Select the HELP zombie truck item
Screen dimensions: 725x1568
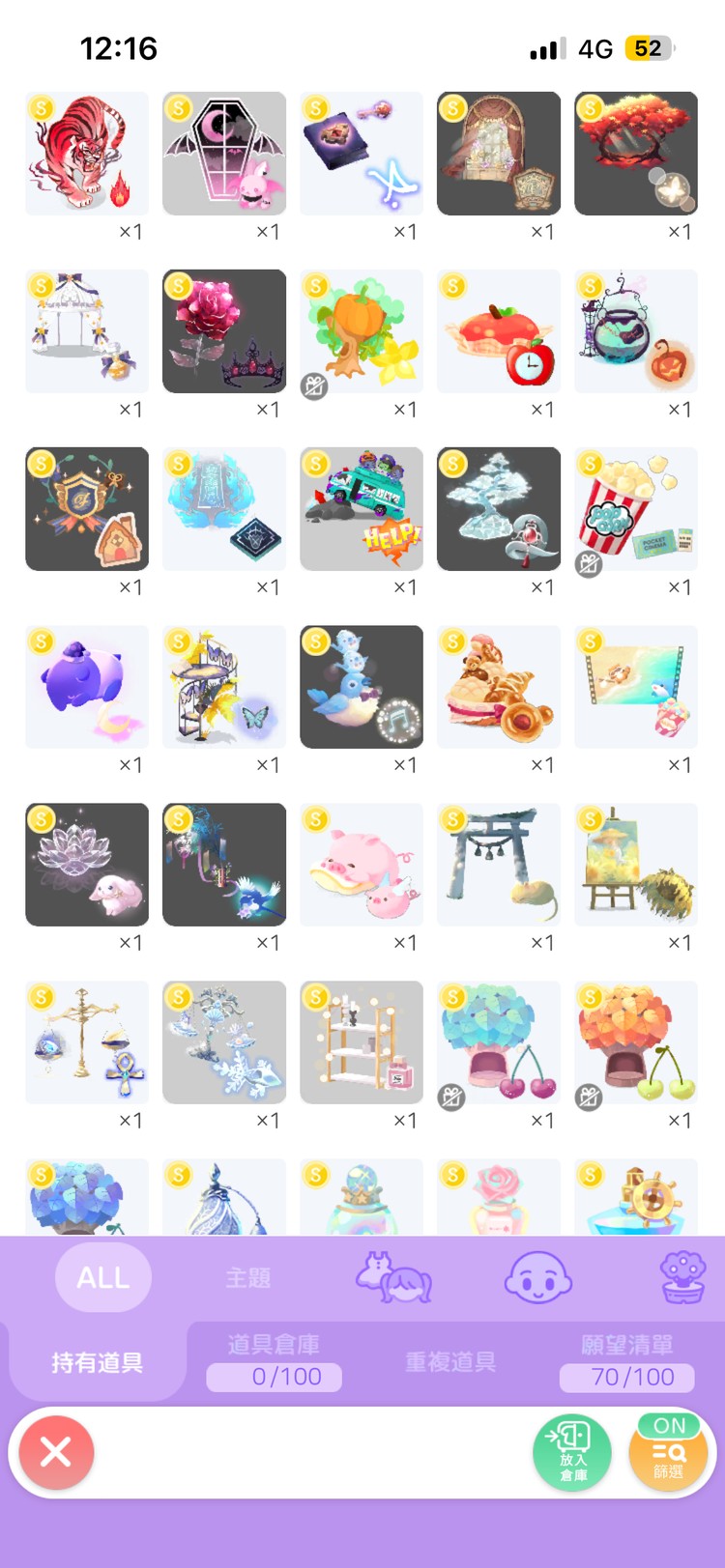pos(362,509)
